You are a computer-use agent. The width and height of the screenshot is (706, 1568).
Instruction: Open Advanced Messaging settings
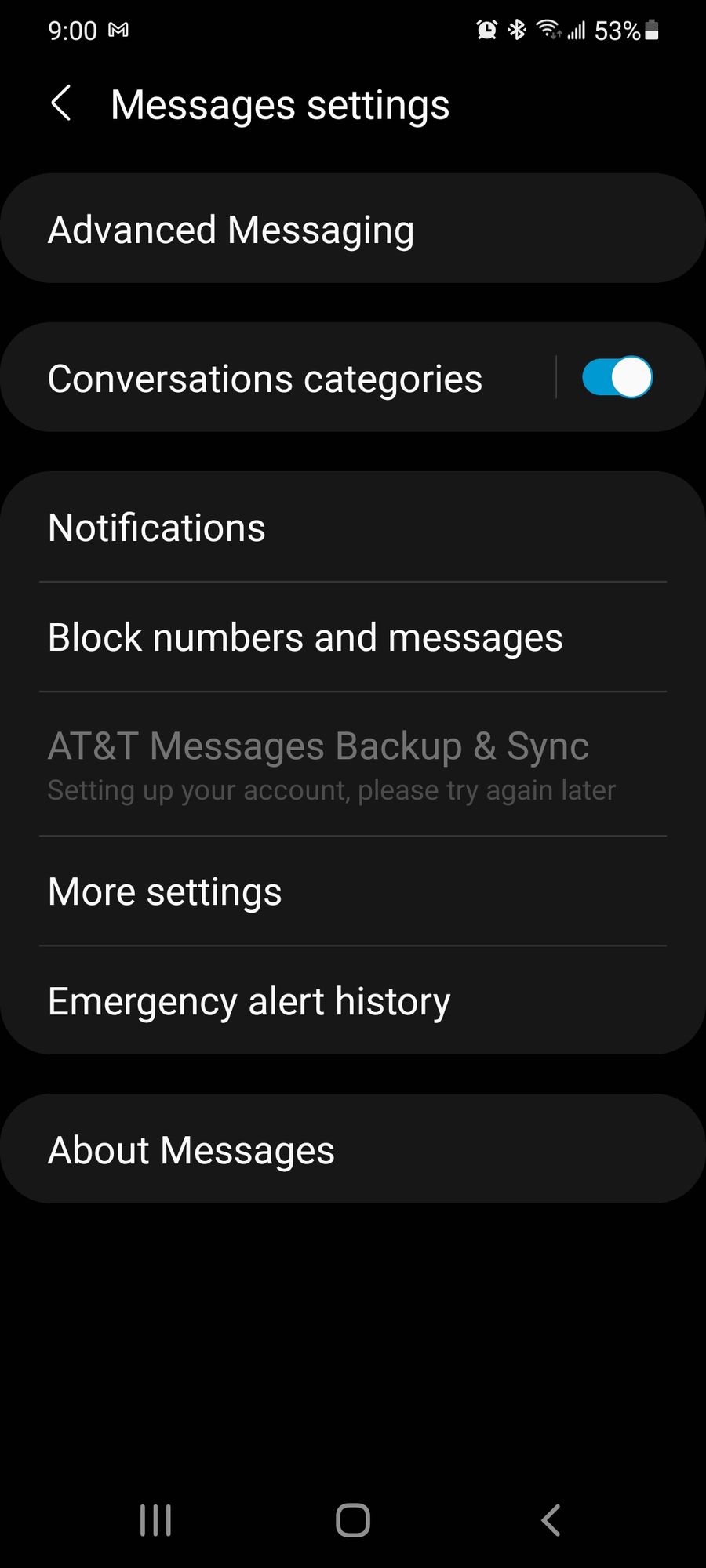[231, 229]
